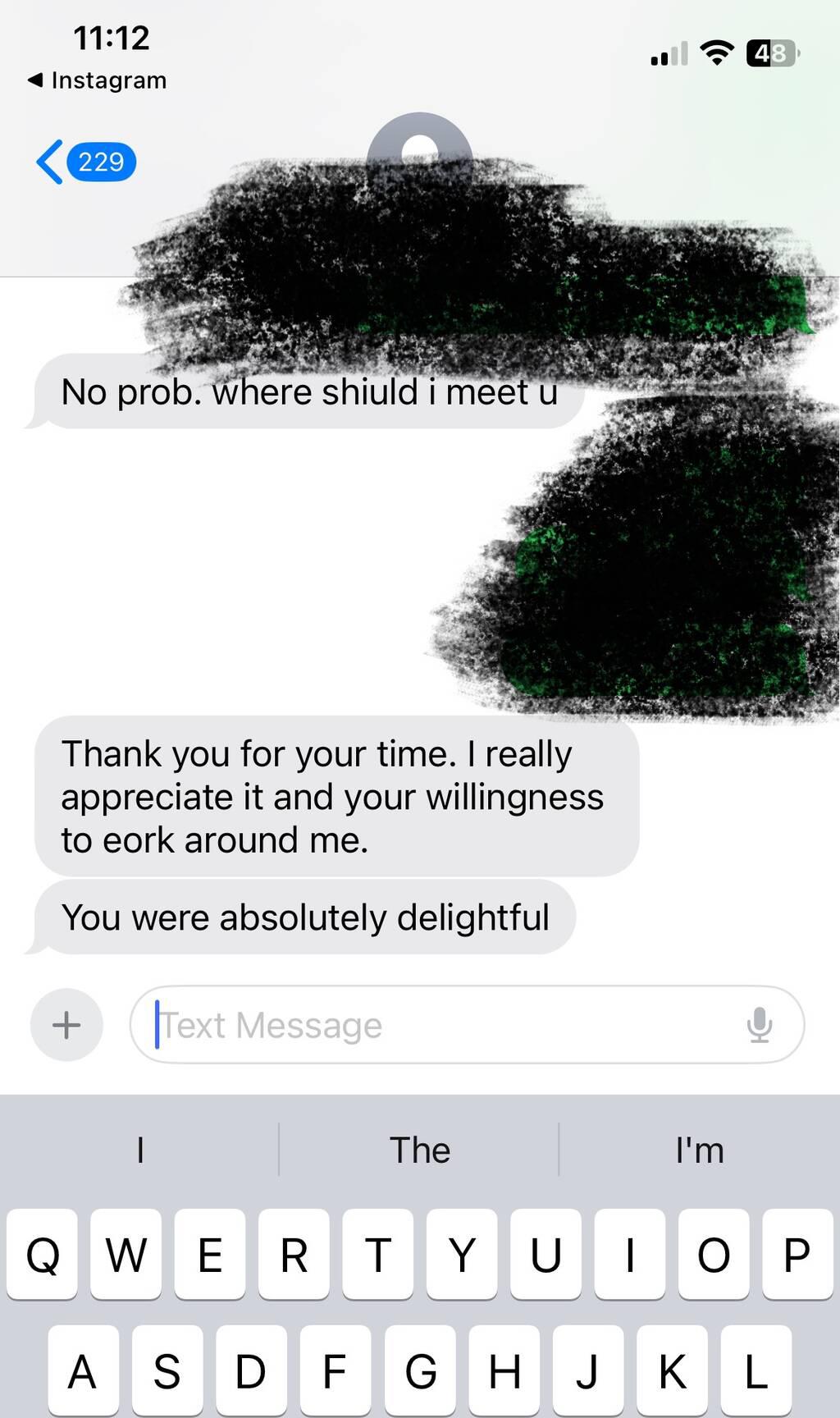Image resolution: width=840 pixels, height=1418 pixels.
Task: Pick the "I" word suggestion
Action: [x=140, y=1150]
